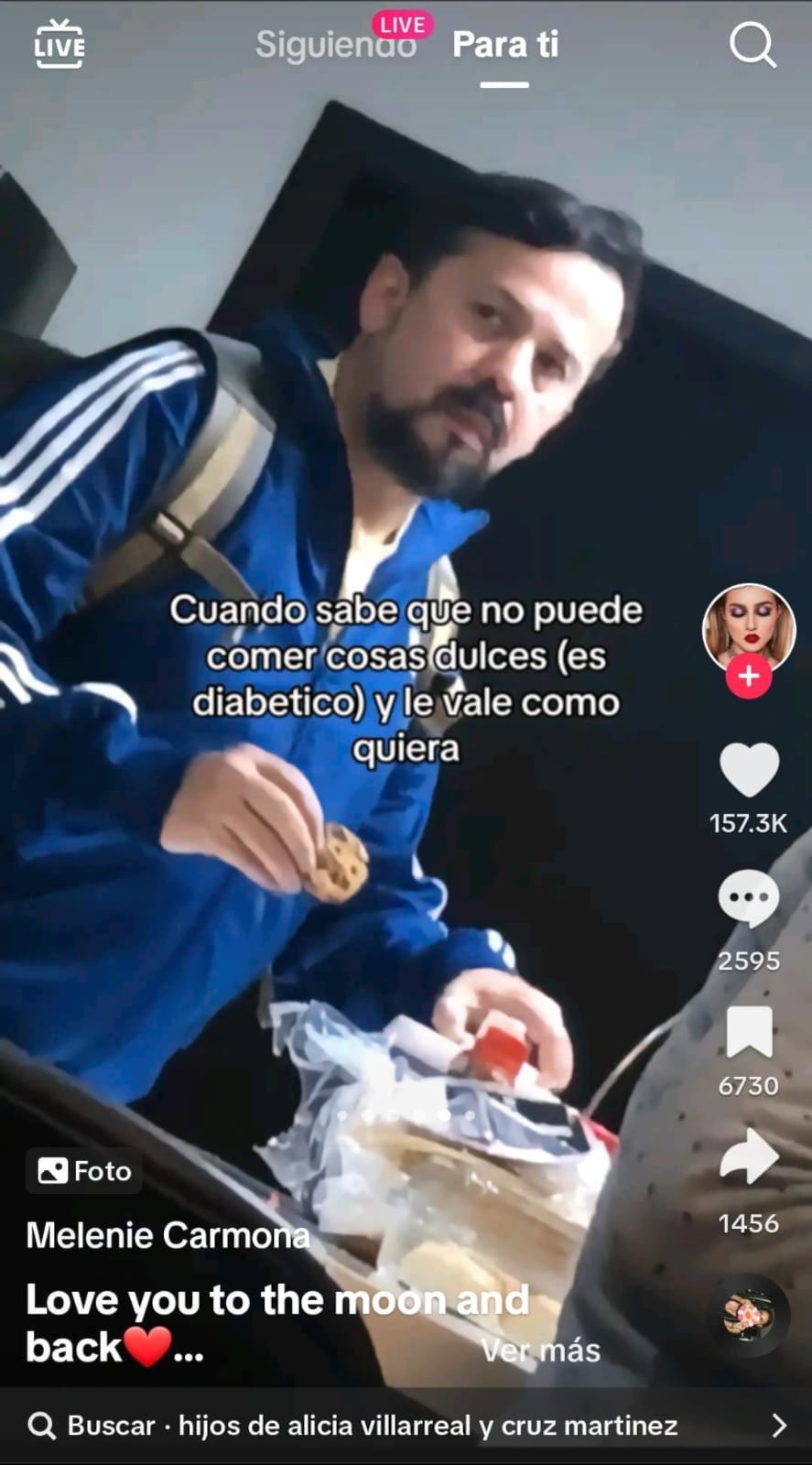This screenshot has width=812, height=1465.
Task: Search hijos de alicia villarreal y cruz martinez
Action: [x=366, y=1425]
